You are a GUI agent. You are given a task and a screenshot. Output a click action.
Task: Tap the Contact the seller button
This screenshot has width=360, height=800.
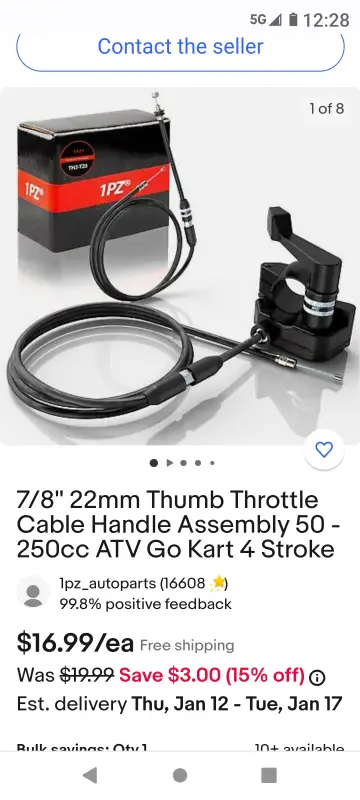(x=180, y=47)
